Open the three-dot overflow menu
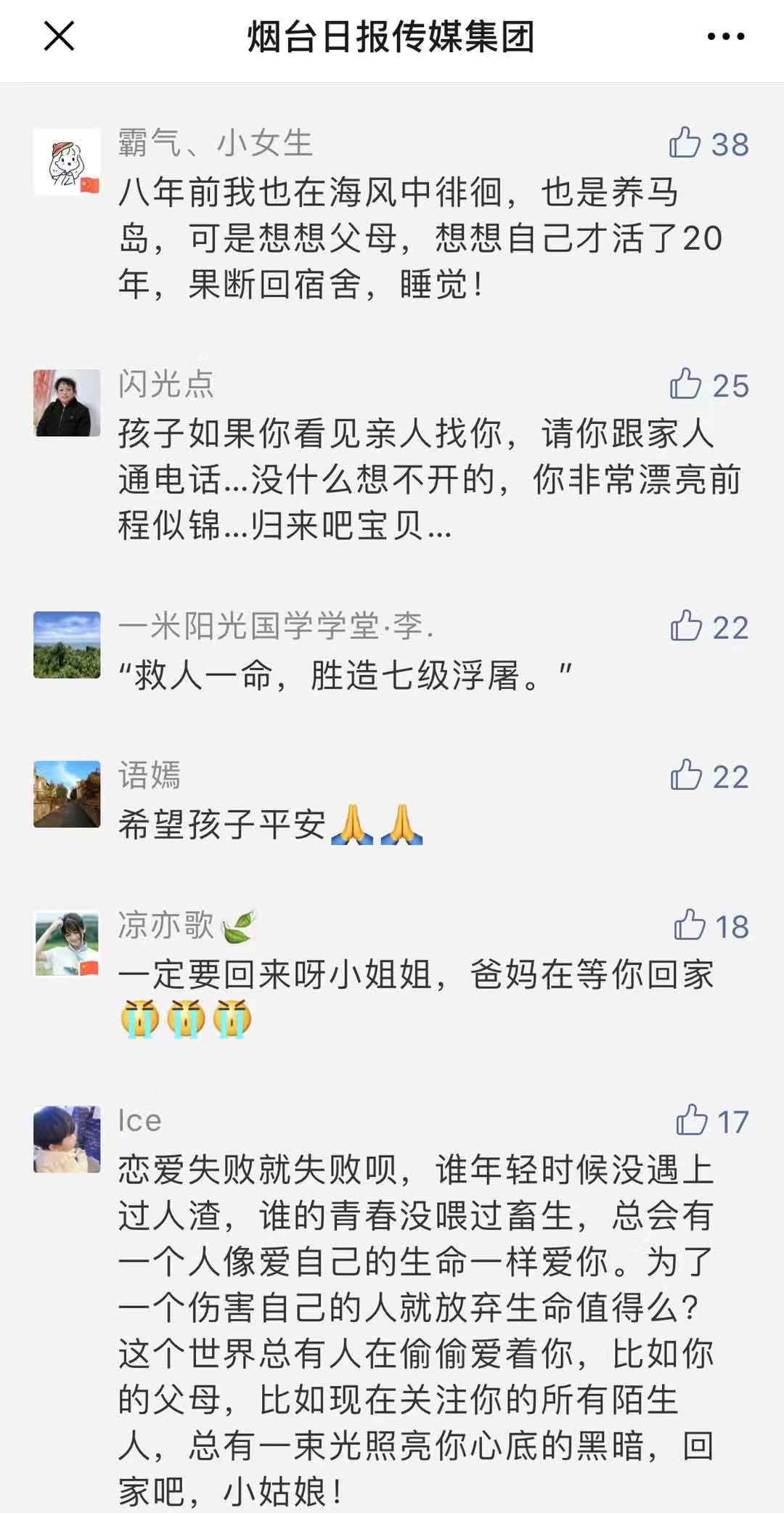The width and height of the screenshot is (784, 1513). [726, 36]
